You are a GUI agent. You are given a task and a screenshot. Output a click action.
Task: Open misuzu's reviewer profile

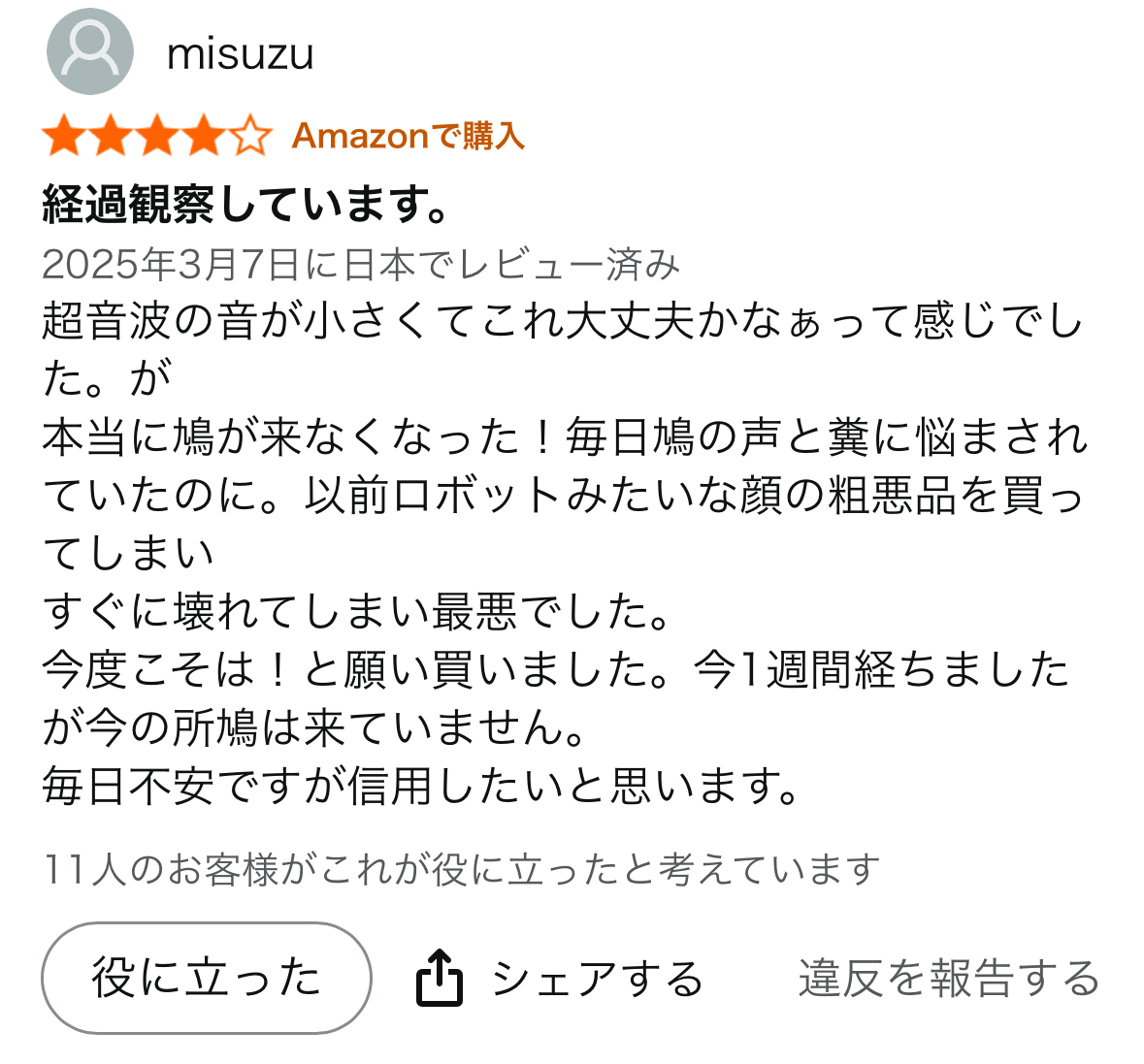point(239,53)
